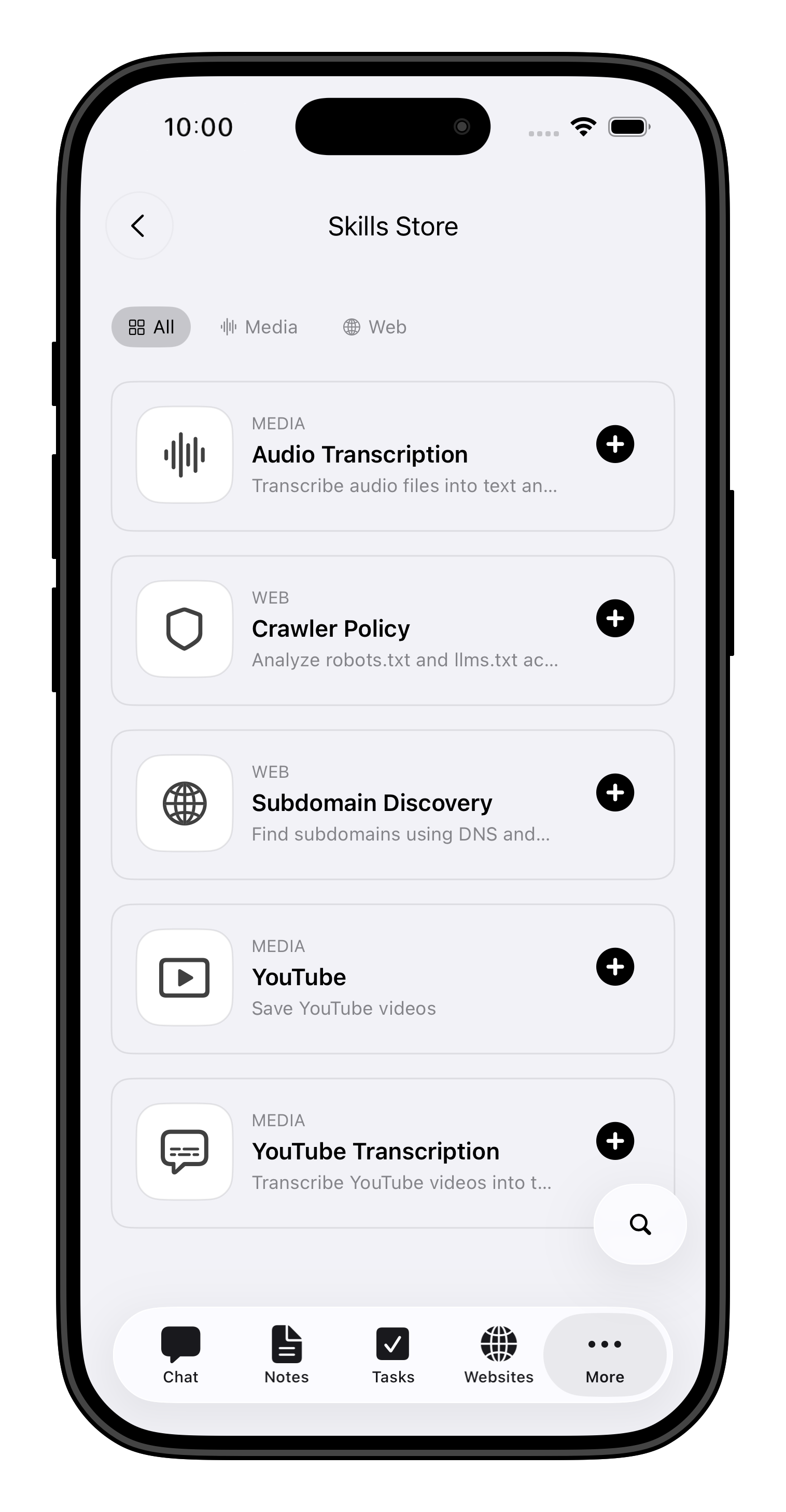Open Notes from the bottom bar
This screenshot has width=786, height=1512.
tap(287, 1355)
